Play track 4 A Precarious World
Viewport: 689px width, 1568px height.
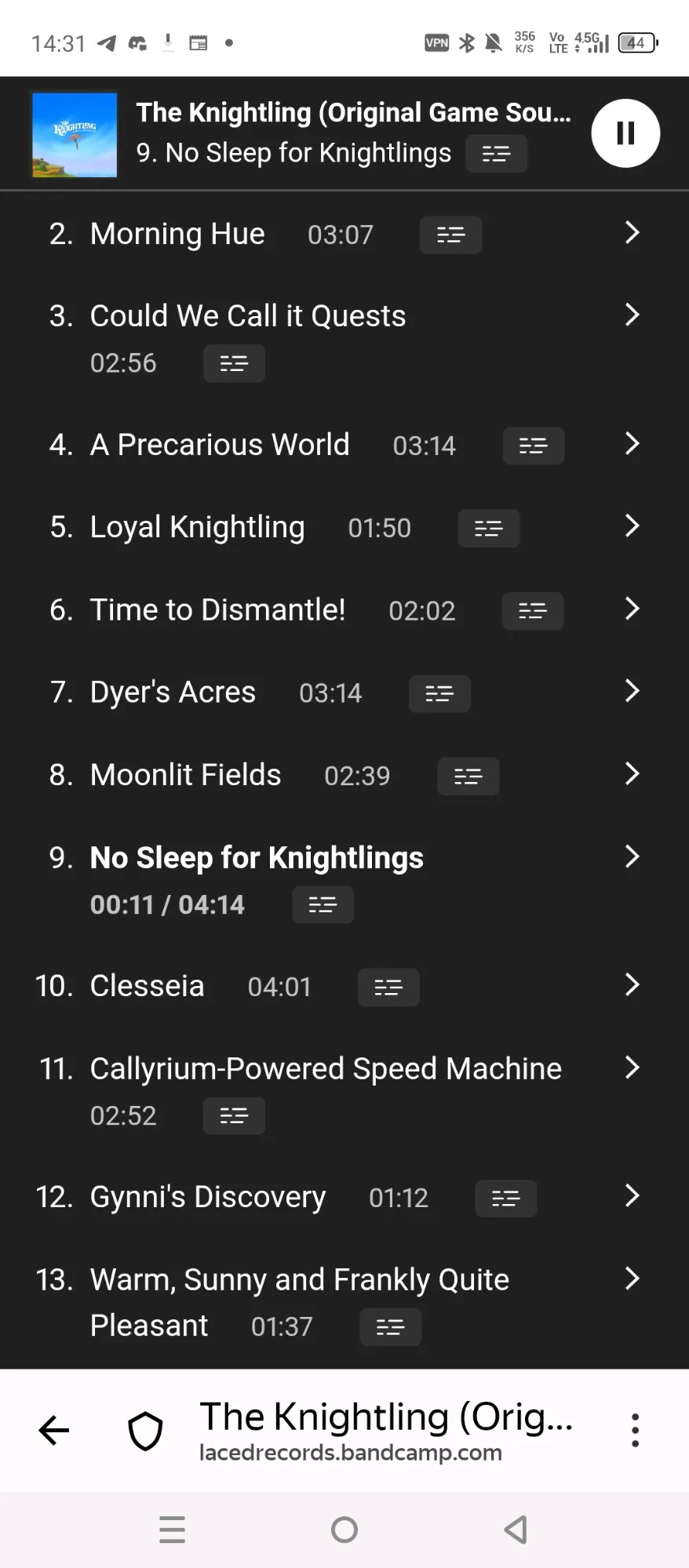pyautogui.click(x=220, y=445)
